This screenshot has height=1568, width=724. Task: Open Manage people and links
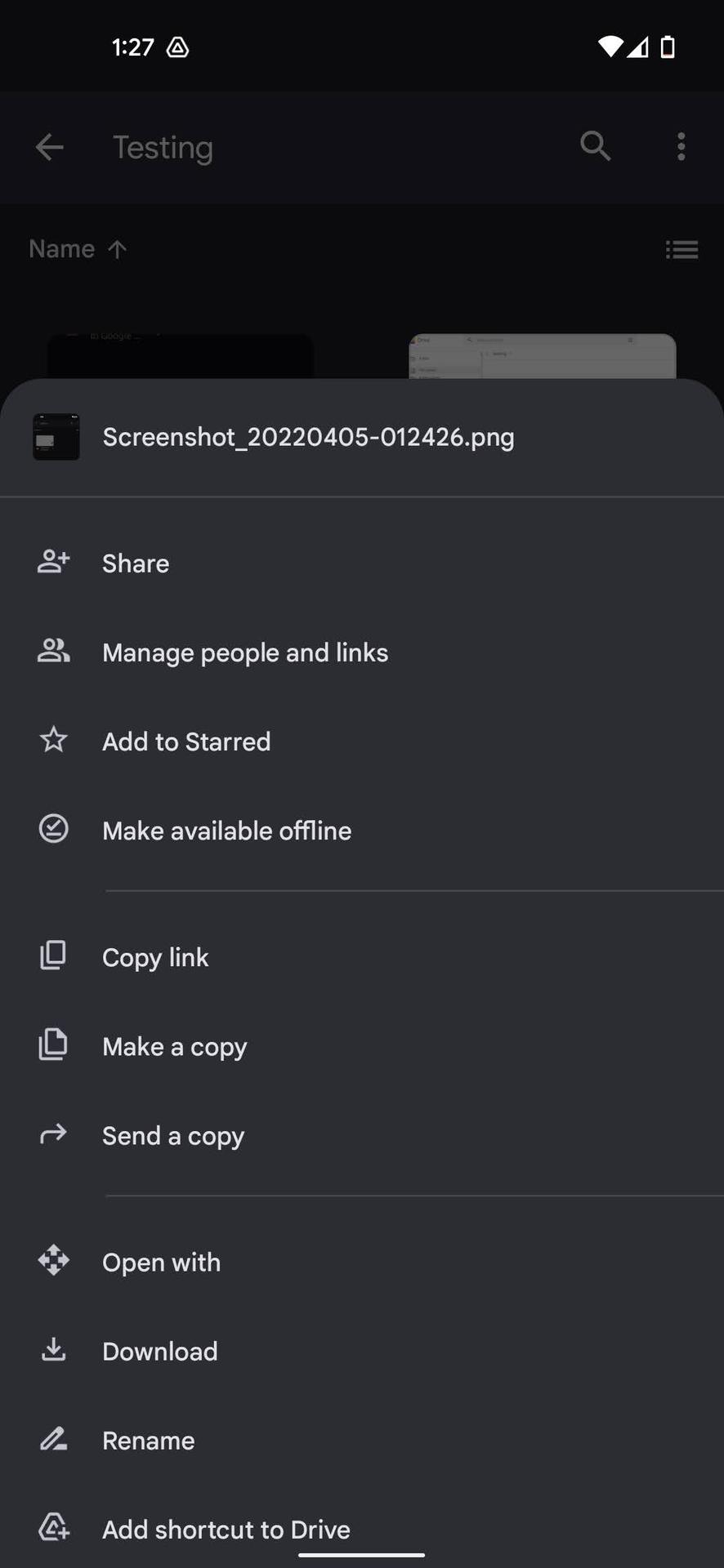pyautogui.click(x=244, y=653)
